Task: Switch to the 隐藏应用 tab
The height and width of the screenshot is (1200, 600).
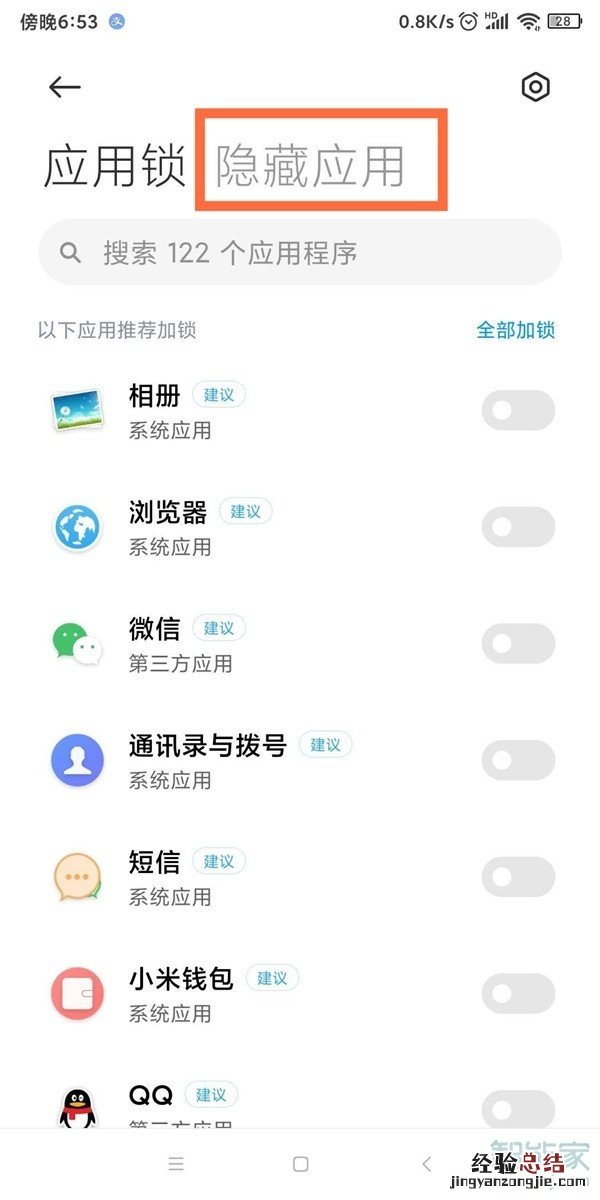Action: point(311,165)
